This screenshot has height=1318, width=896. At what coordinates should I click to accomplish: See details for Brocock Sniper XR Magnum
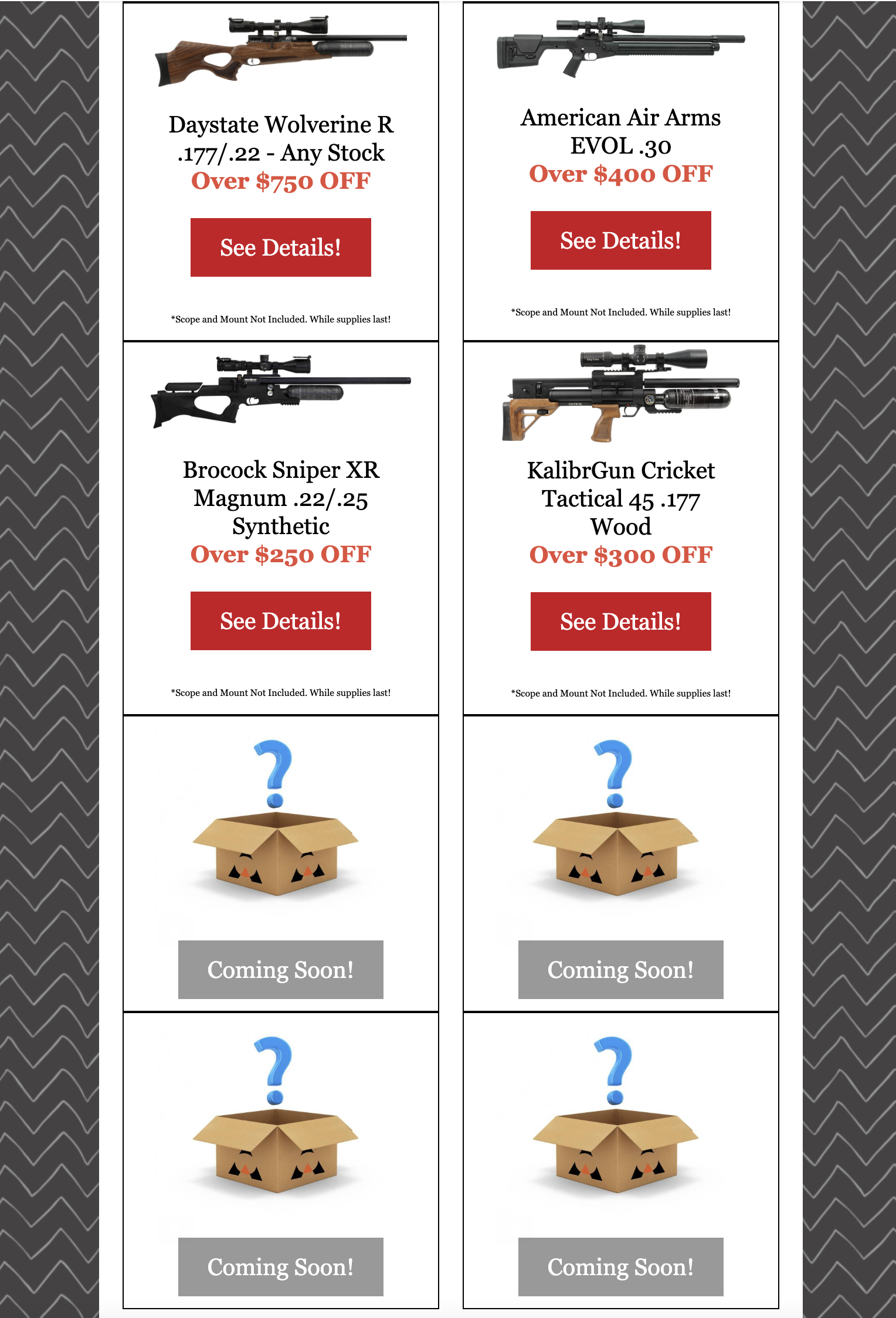(x=280, y=621)
